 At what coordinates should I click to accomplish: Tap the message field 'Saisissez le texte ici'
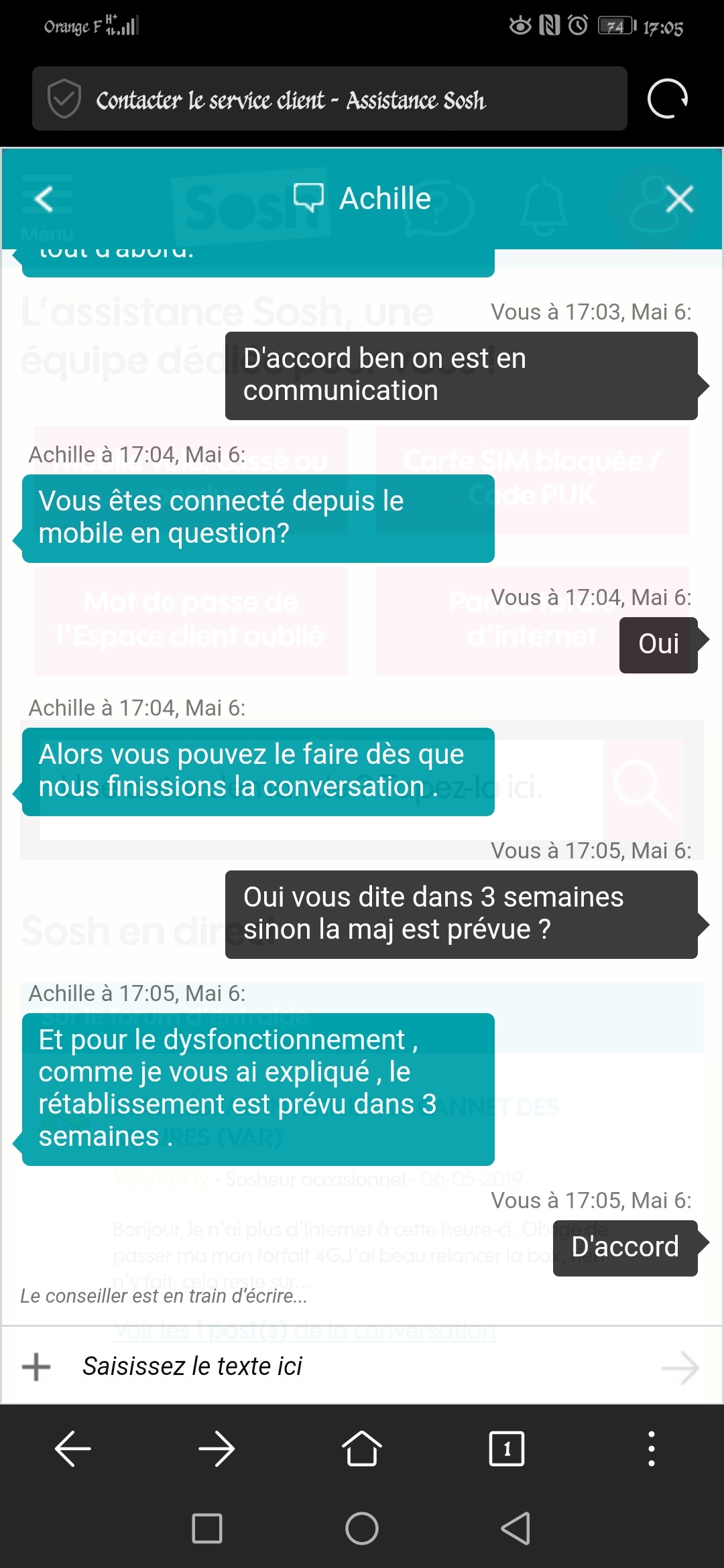tap(362, 1366)
